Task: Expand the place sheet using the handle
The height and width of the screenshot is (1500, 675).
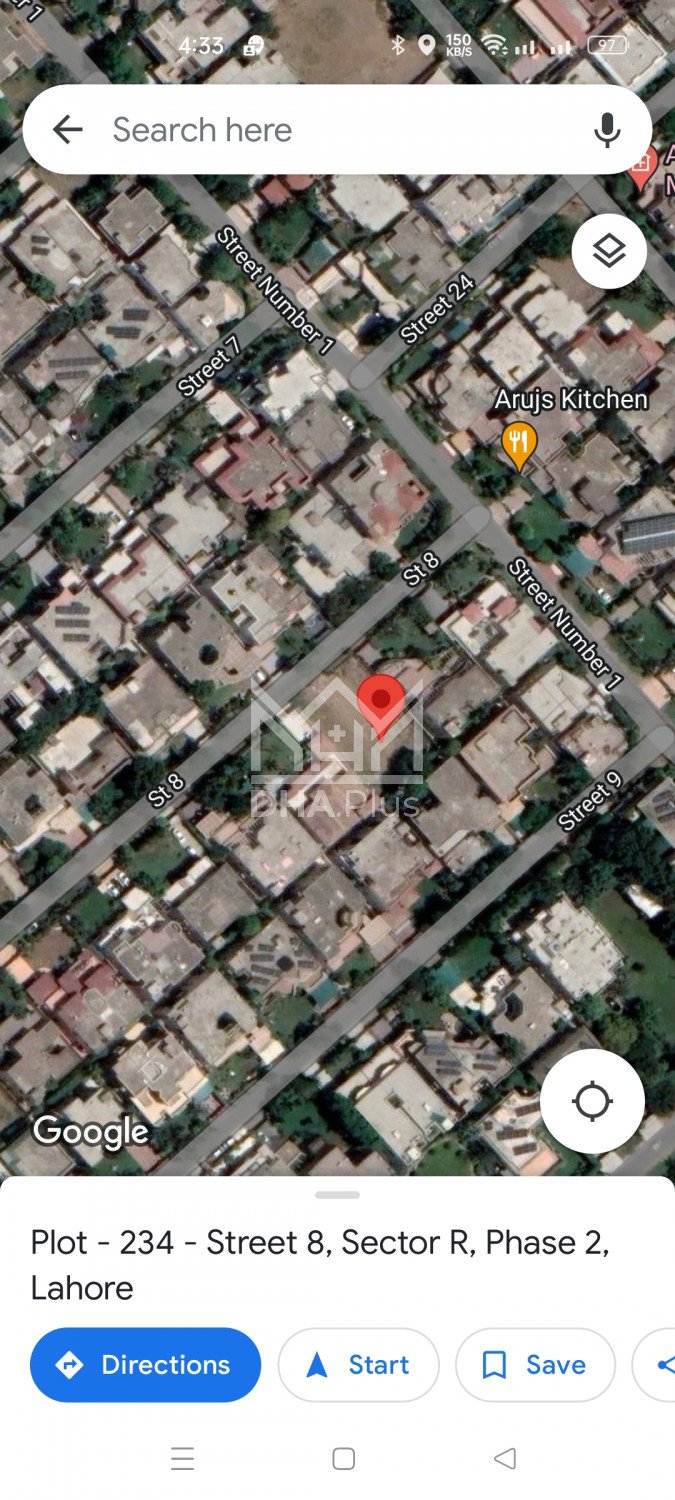Action: [x=337, y=1195]
